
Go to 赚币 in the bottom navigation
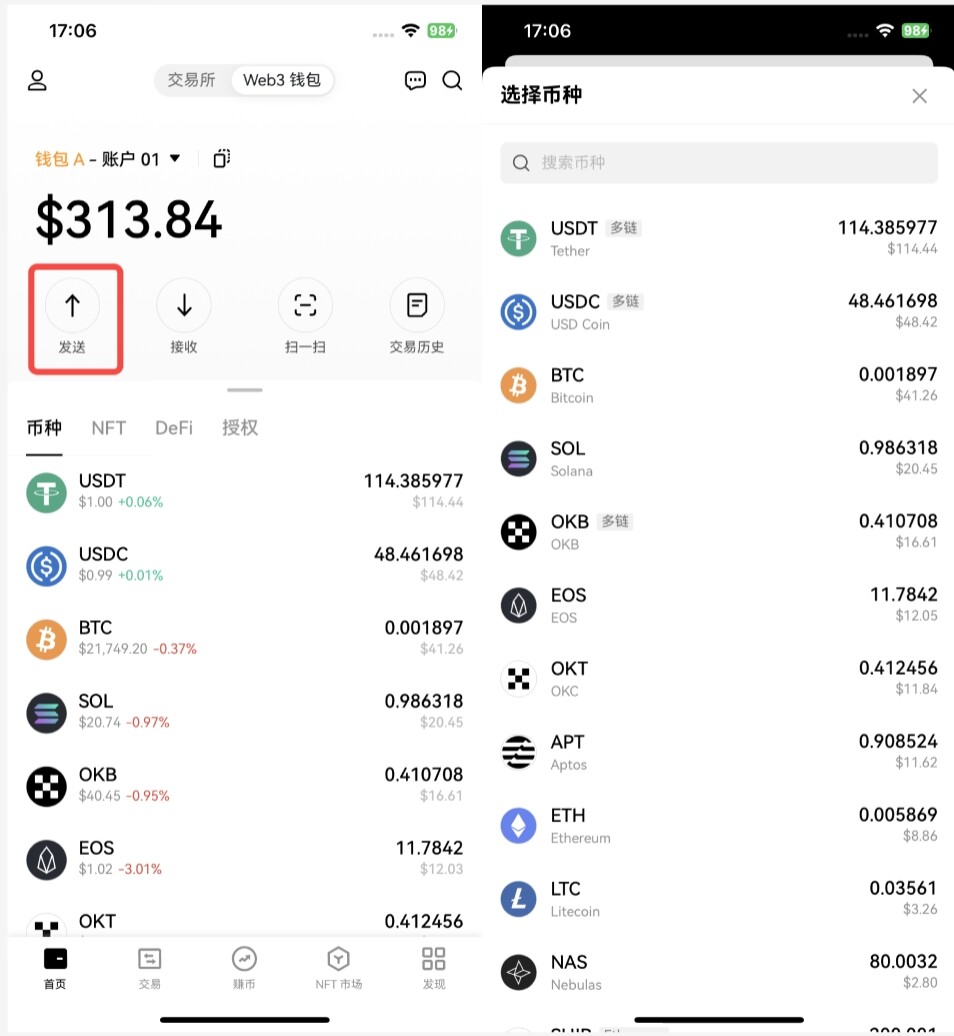pos(244,968)
